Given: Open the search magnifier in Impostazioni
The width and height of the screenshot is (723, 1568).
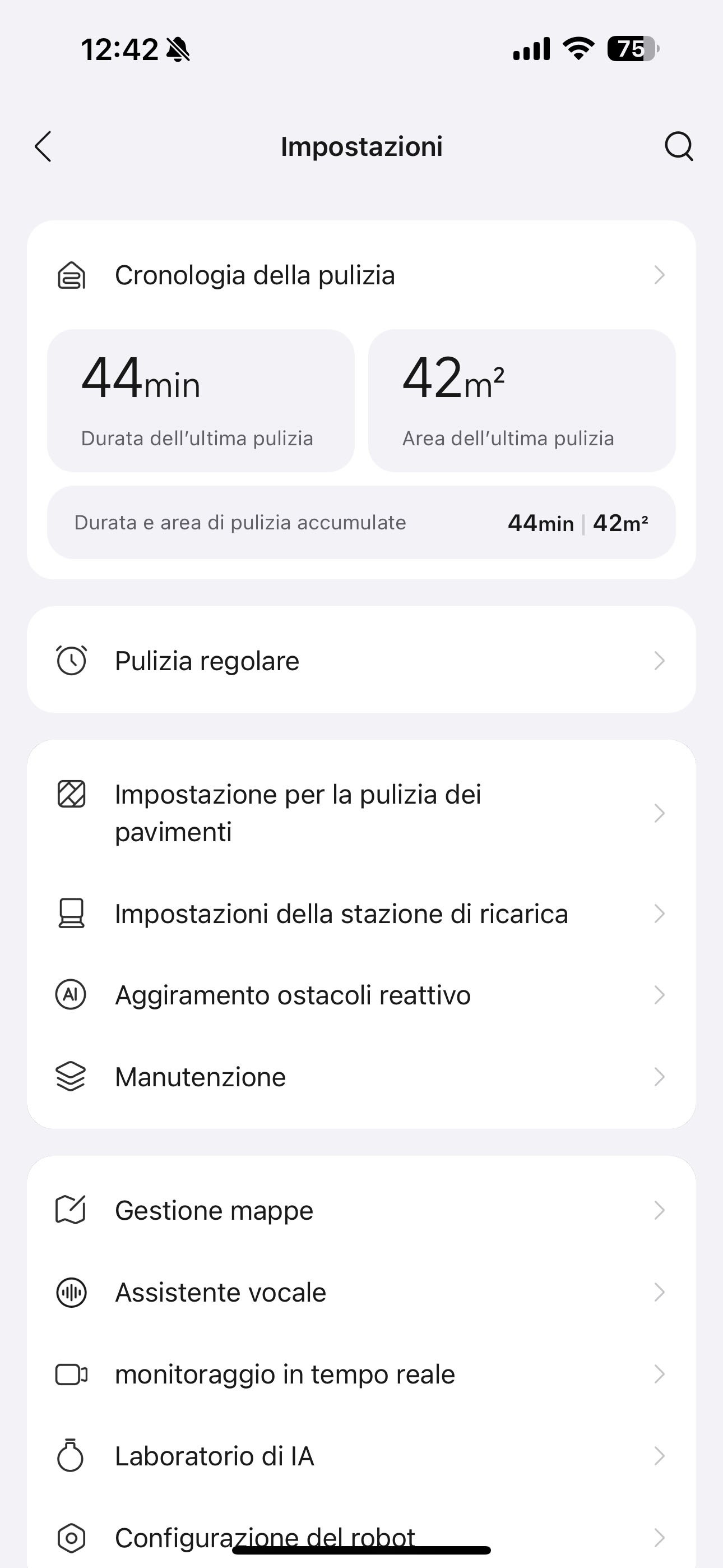Looking at the screenshot, I should point(679,146).
